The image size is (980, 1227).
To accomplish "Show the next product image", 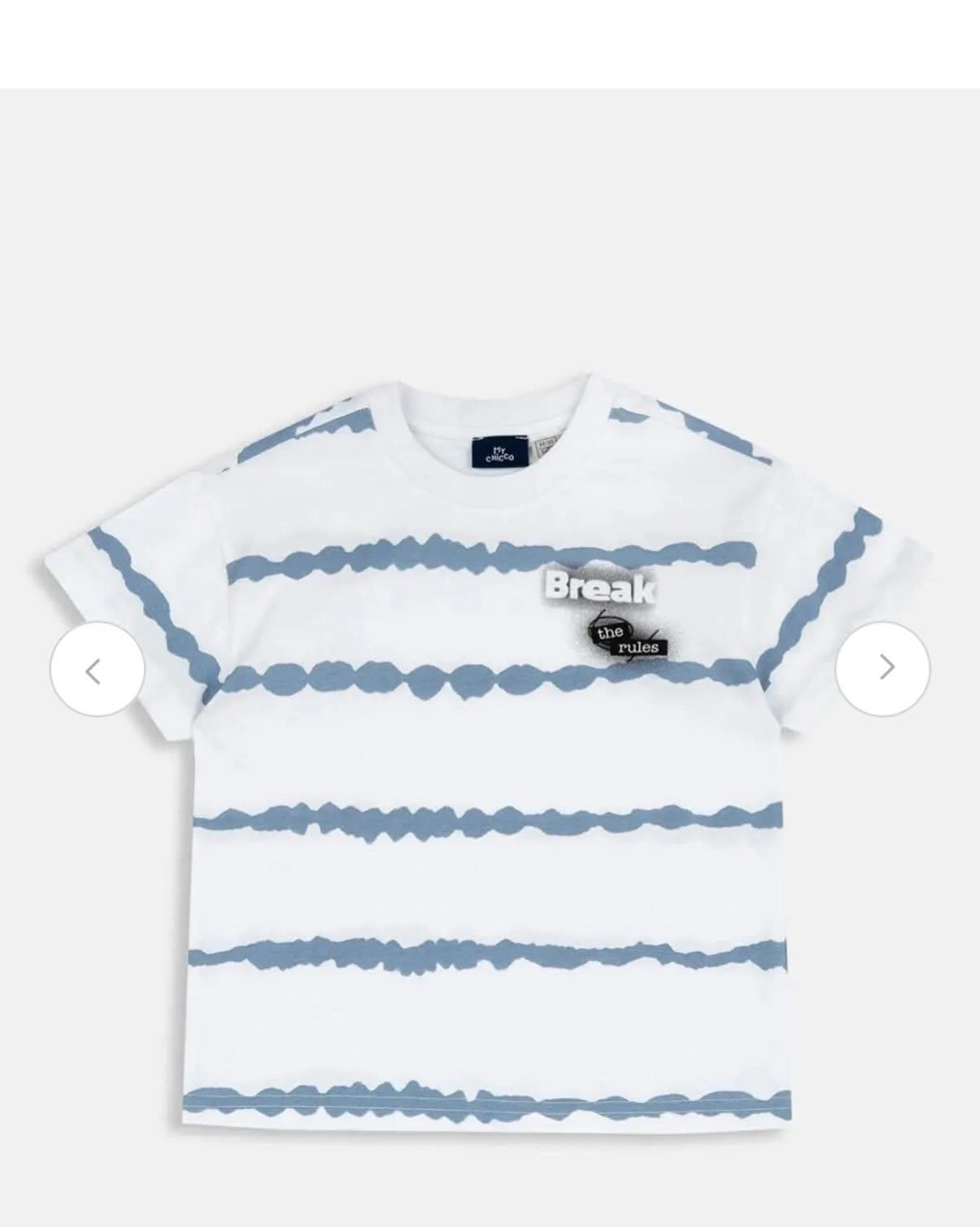I will [883, 669].
